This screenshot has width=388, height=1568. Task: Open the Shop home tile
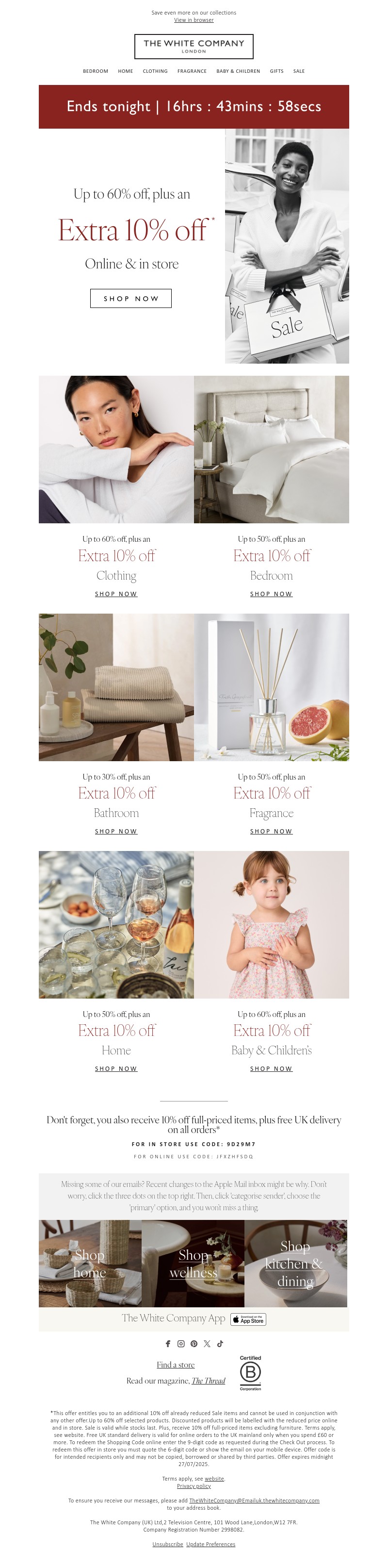tap(90, 1264)
